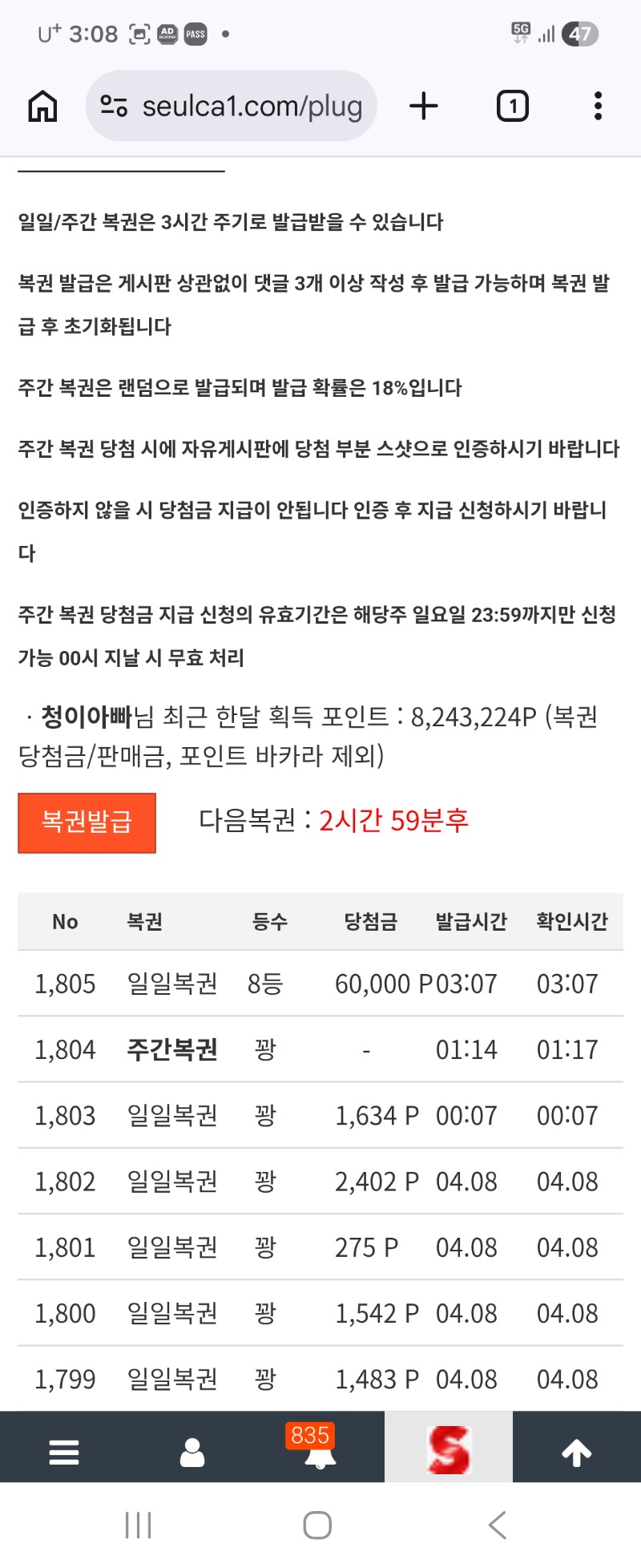Viewport: 641px width, 1568px height.
Task: Open the browser overflow menu
Action: point(598,106)
